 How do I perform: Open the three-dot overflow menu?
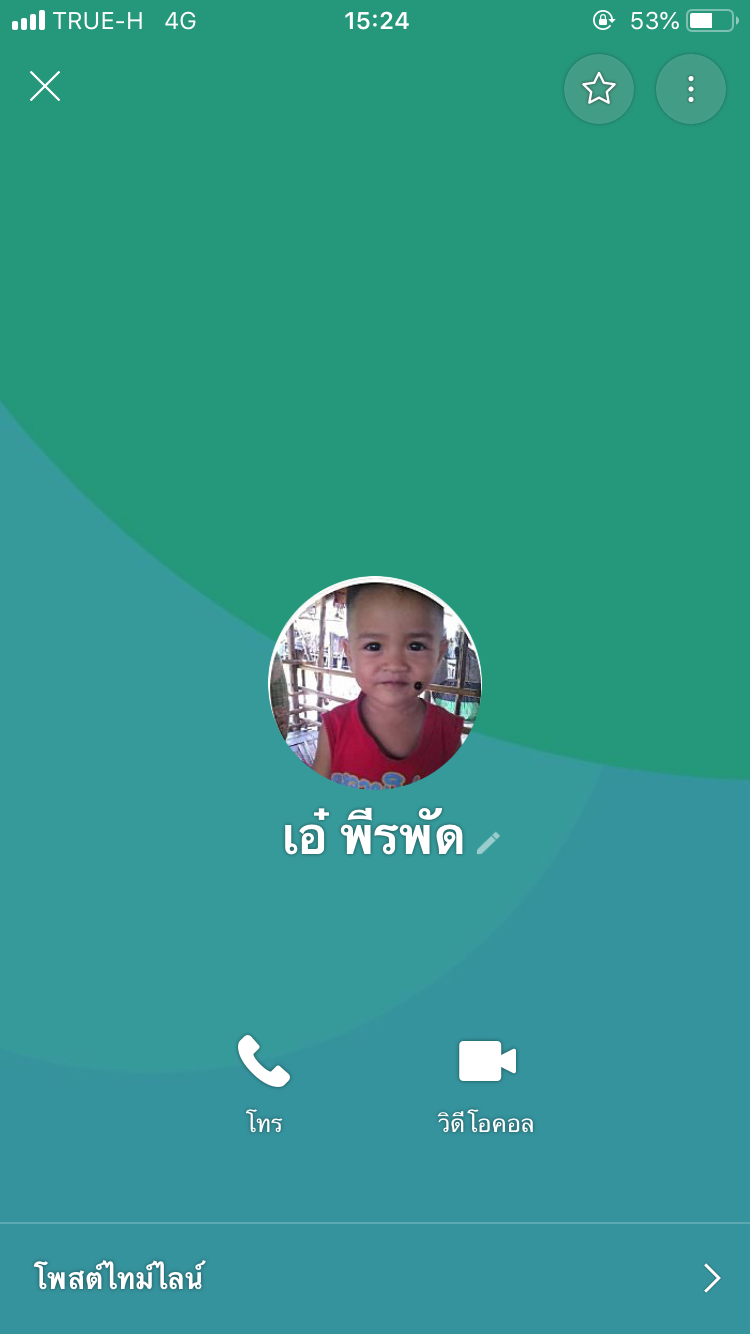(690, 89)
